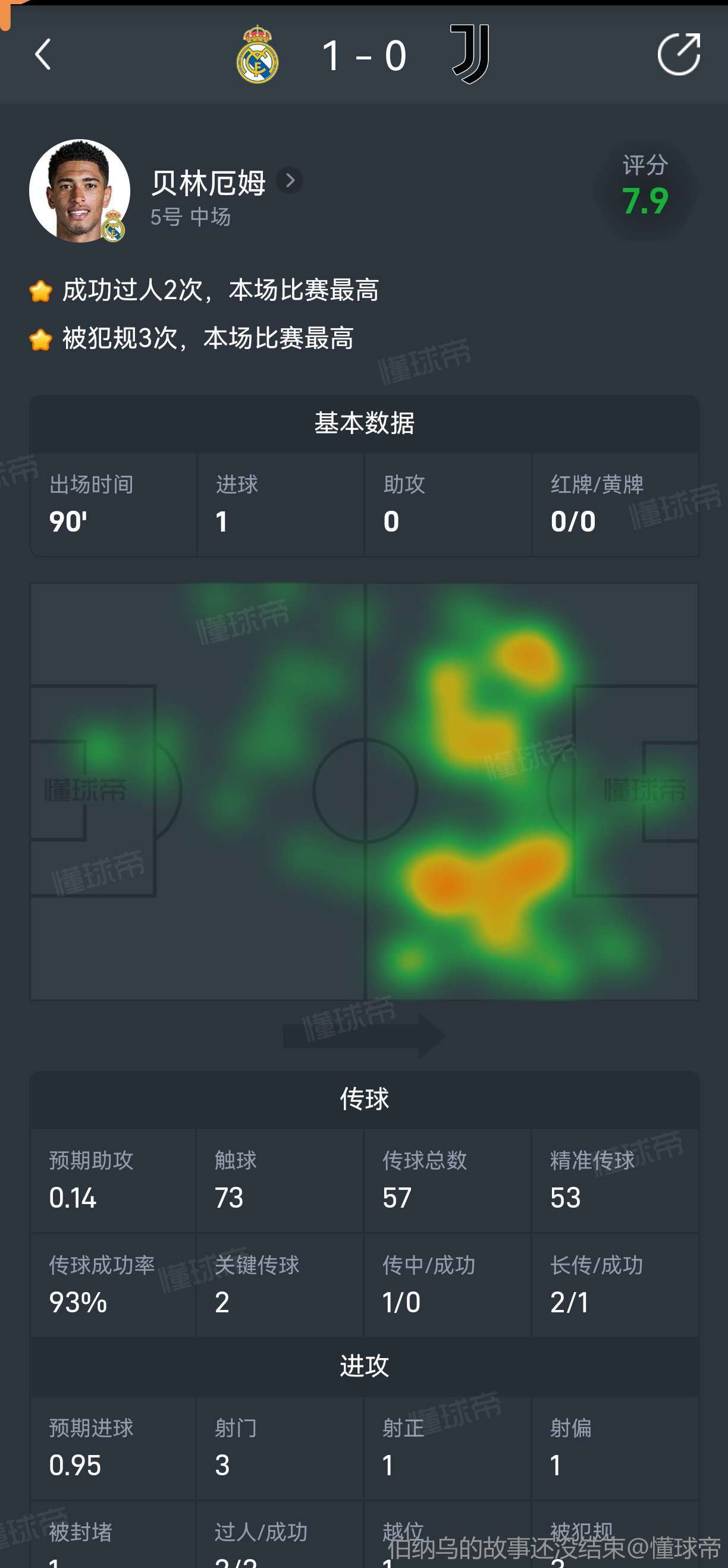
Task: Open Bellingham's profile via the name chevron
Action: pyautogui.click(x=290, y=181)
